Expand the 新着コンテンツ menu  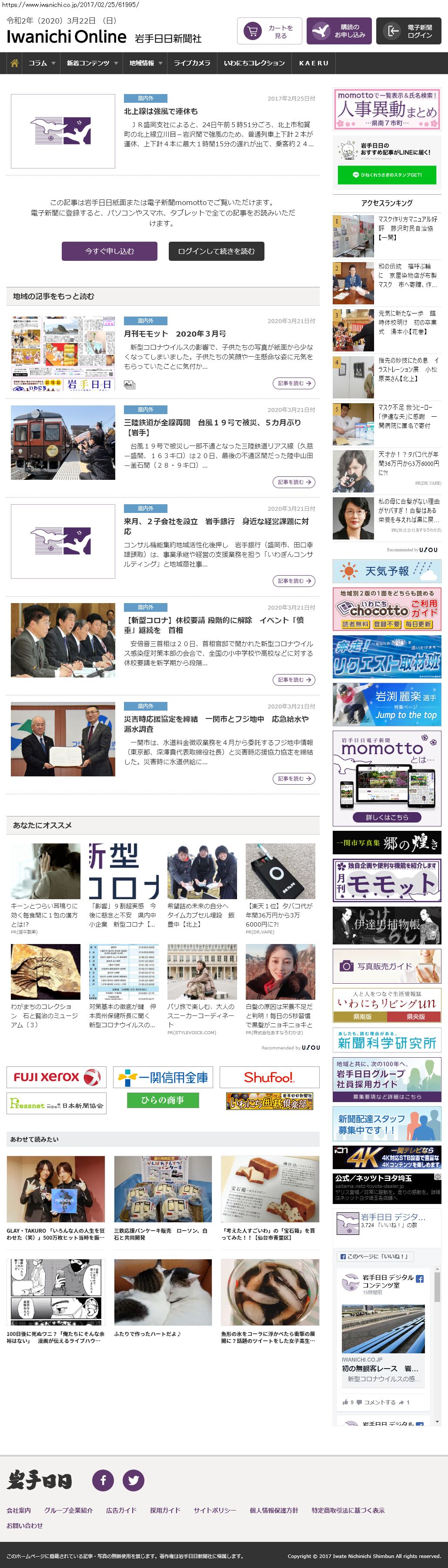[92, 63]
